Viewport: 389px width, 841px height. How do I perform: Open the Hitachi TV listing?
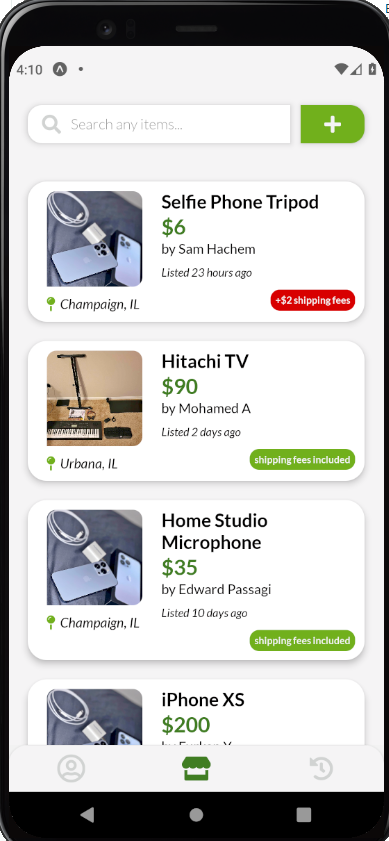click(196, 411)
